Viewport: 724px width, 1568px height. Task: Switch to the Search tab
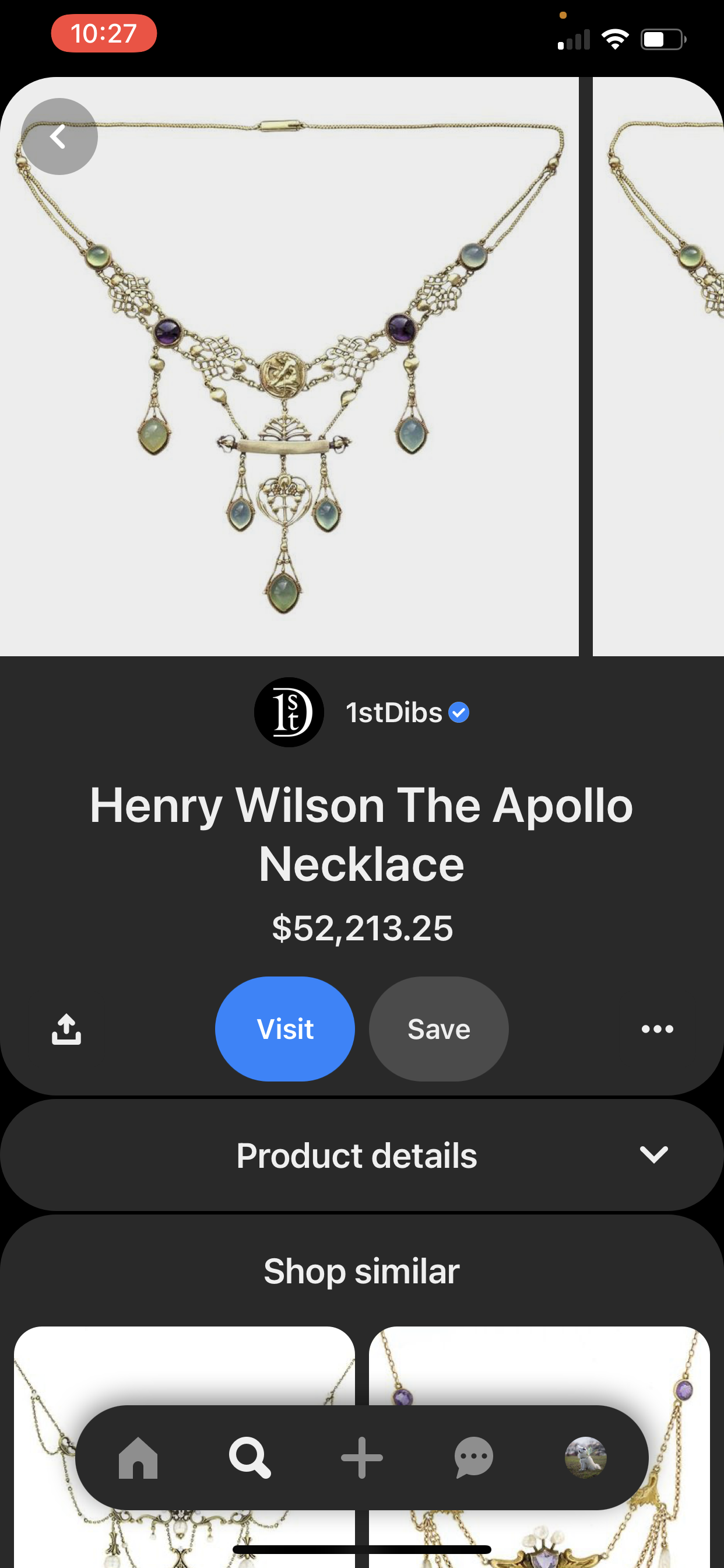coord(249,1457)
